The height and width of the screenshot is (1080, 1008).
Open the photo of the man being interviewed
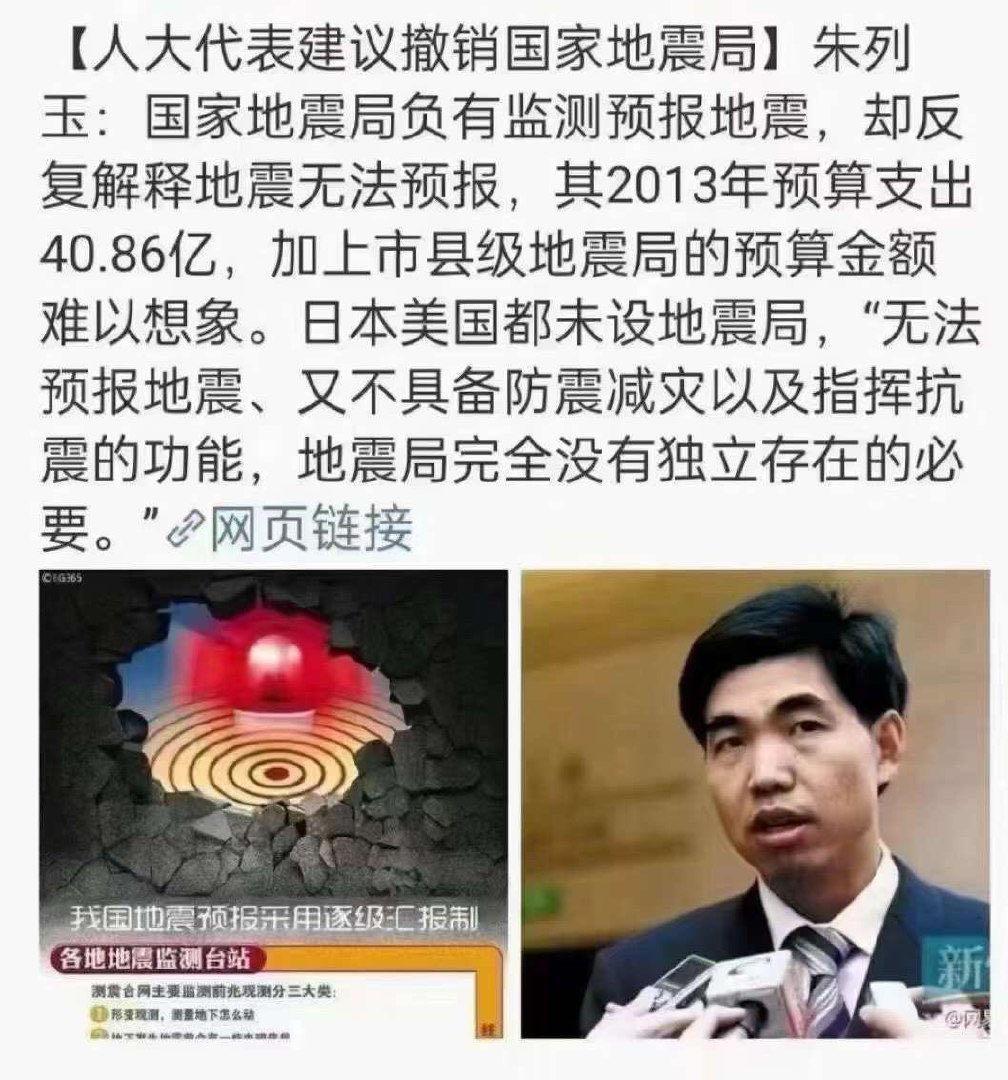[754, 804]
